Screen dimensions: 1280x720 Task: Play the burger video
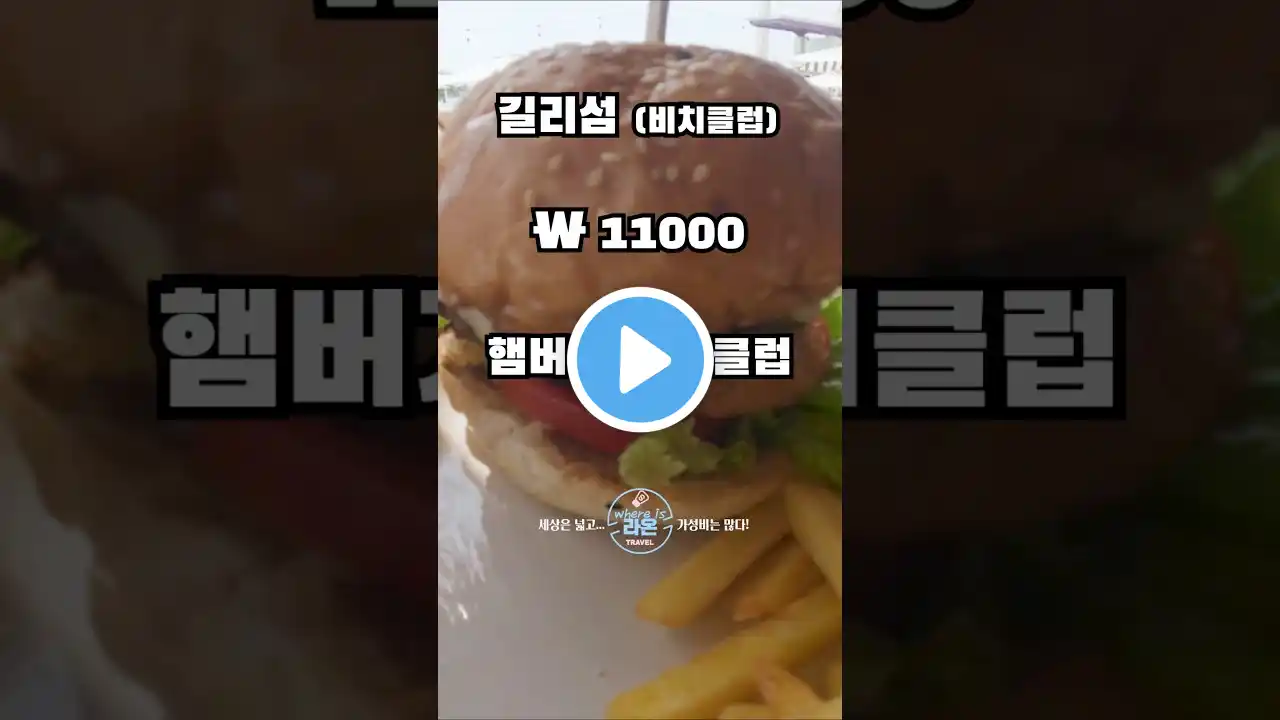coord(640,360)
